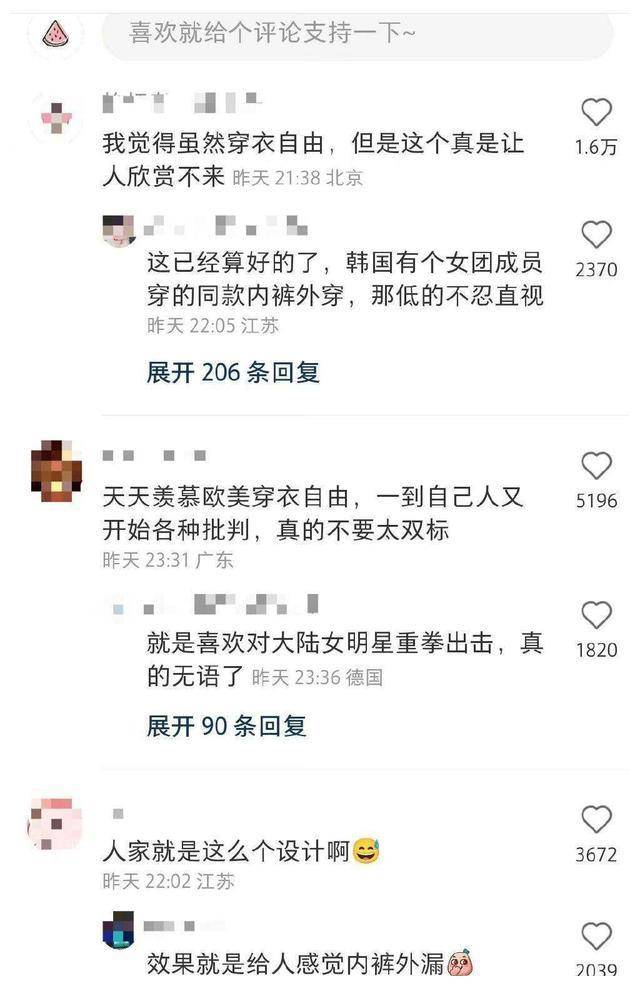Like the reply about 内裤外漏
Viewport: 640px width, 986px height.
pos(596,937)
